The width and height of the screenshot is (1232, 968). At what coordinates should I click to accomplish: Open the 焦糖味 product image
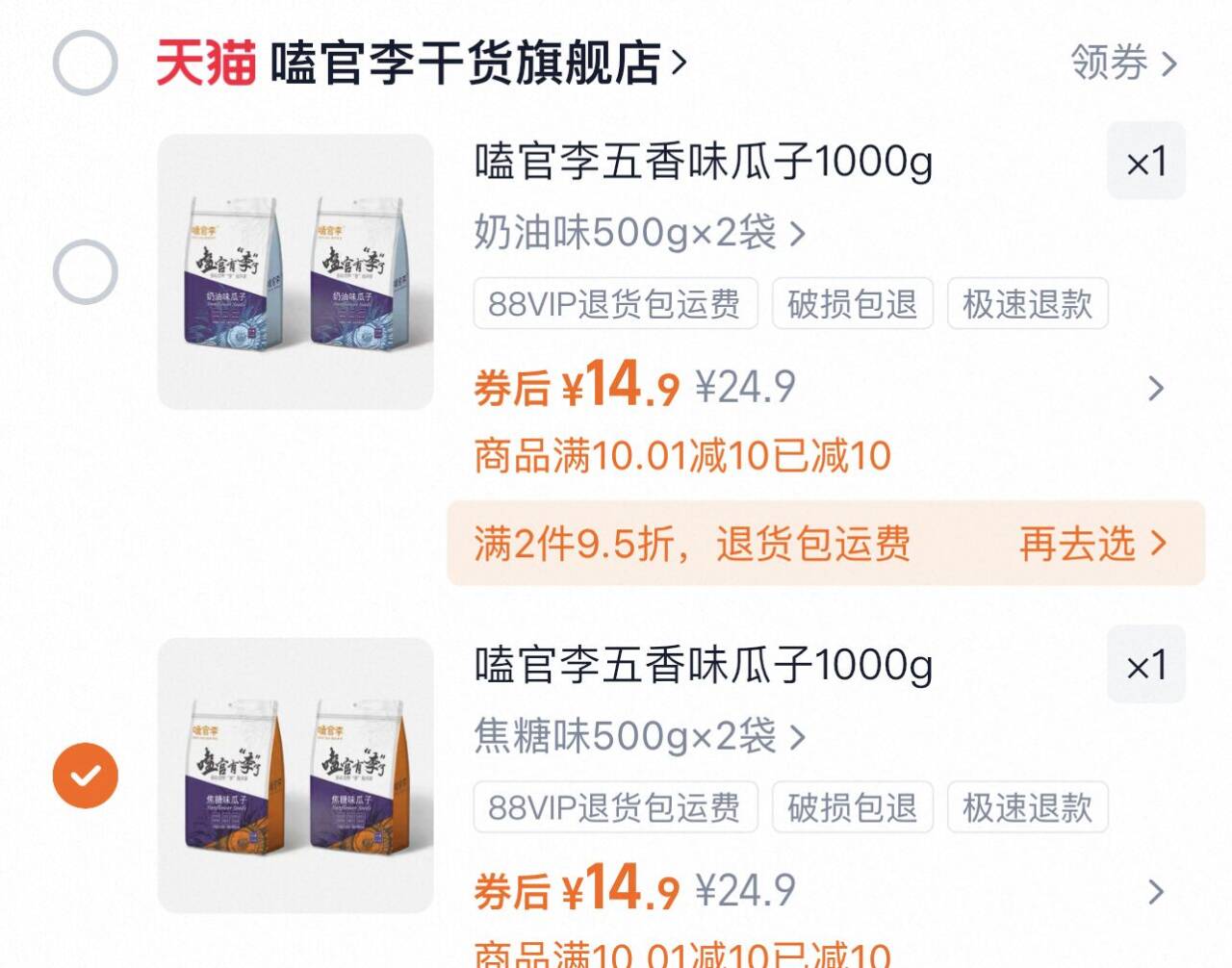(x=295, y=776)
